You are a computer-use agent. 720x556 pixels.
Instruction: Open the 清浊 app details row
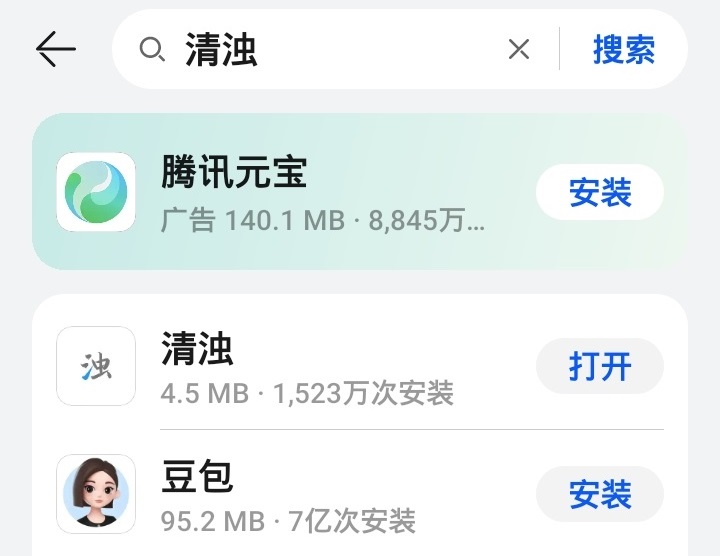tap(320, 366)
